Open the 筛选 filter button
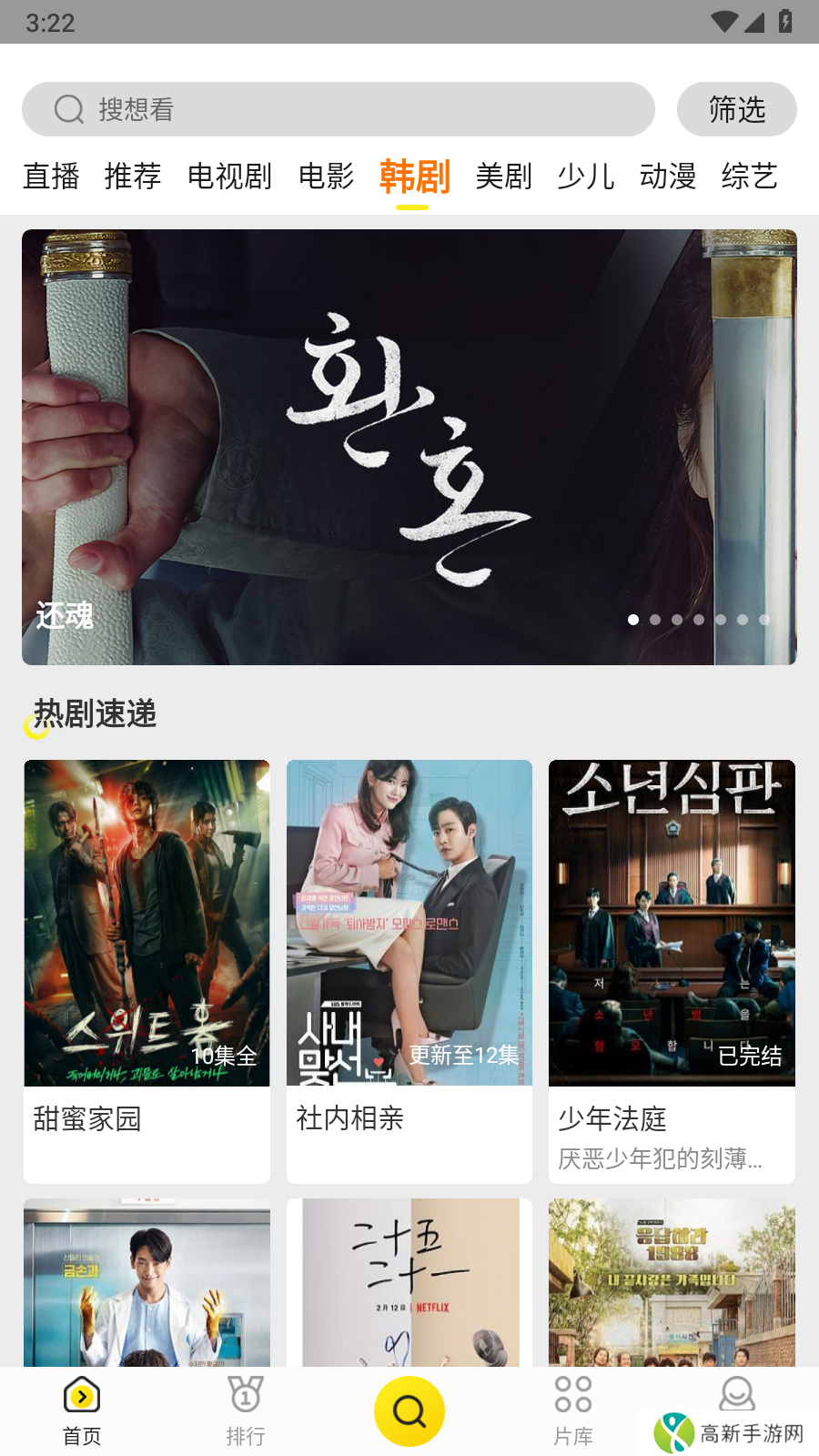 point(737,109)
